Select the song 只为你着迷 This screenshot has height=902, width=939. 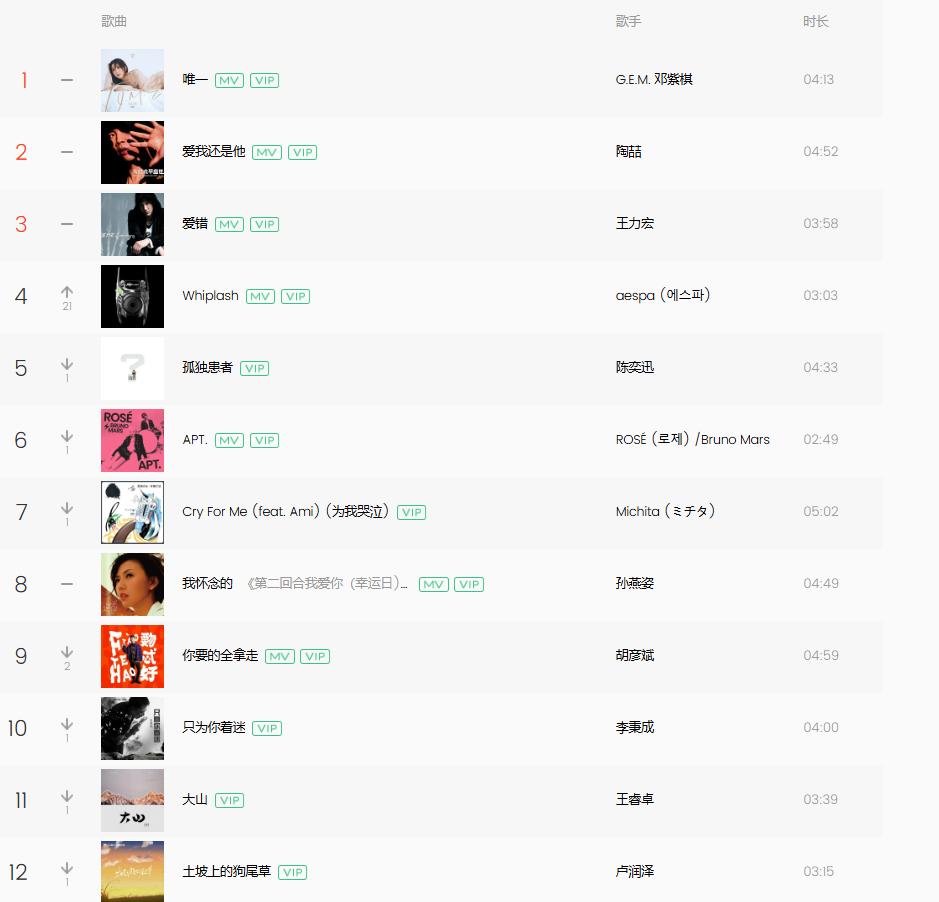tap(213, 728)
